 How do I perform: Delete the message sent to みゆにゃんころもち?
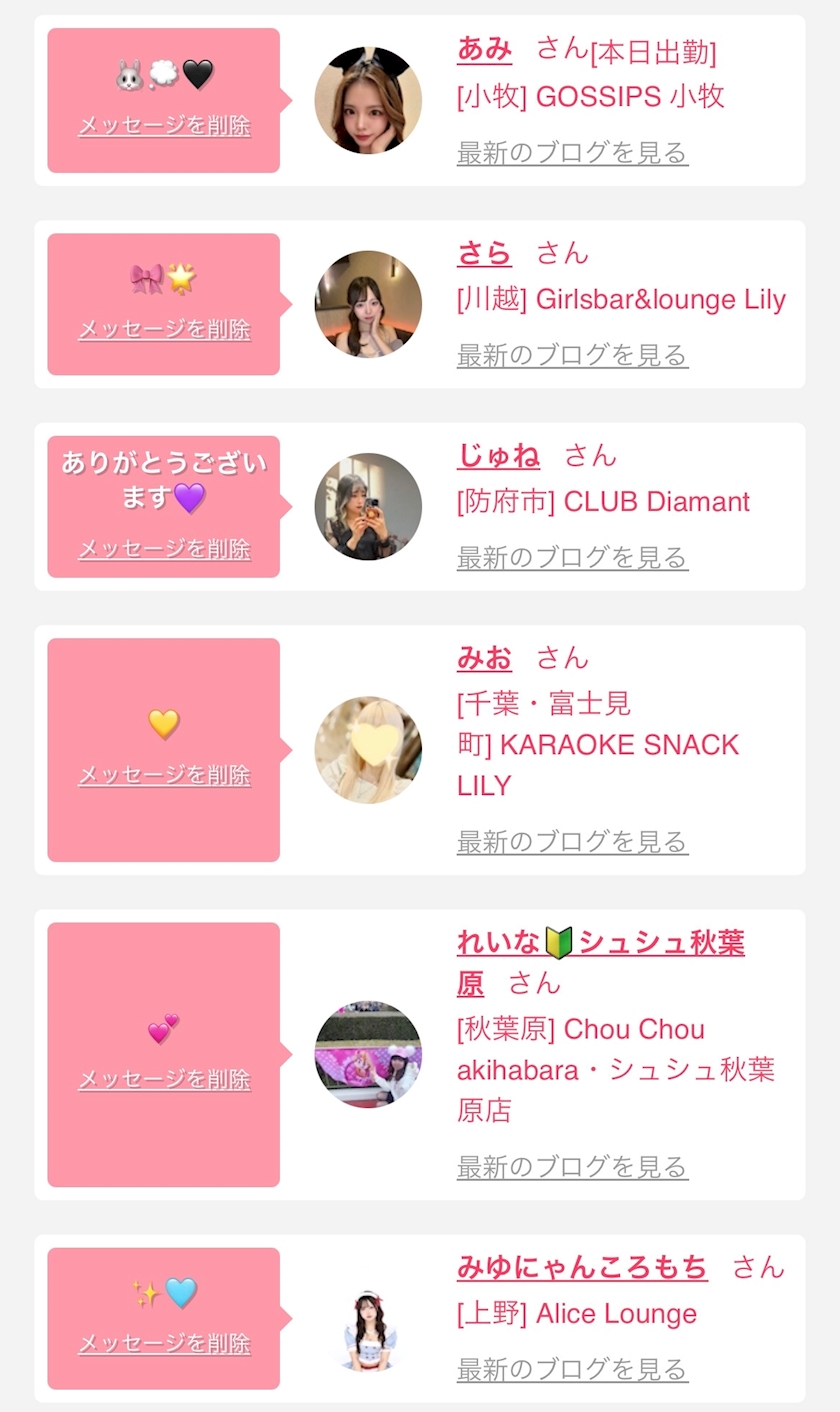(x=164, y=1343)
